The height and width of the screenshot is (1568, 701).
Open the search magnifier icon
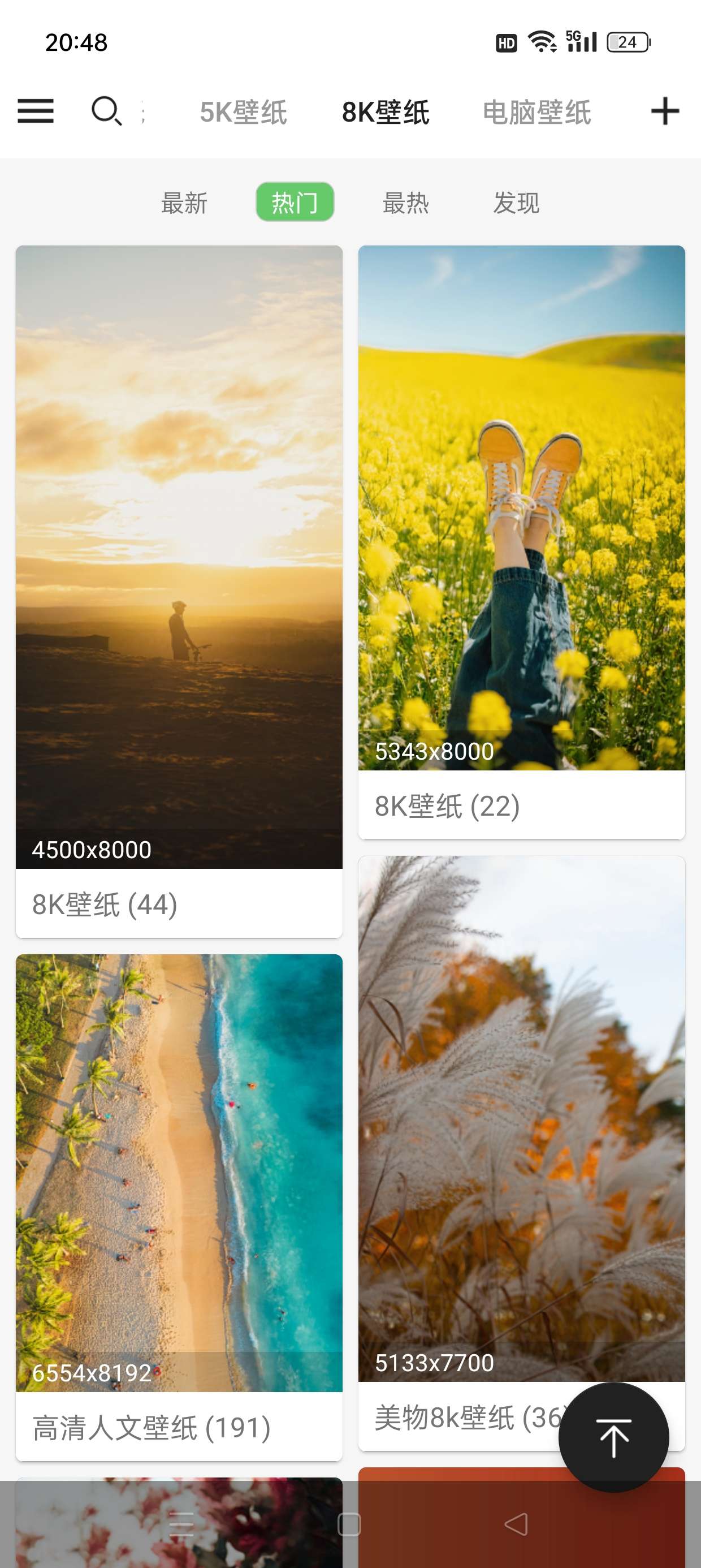(x=106, y=111)
